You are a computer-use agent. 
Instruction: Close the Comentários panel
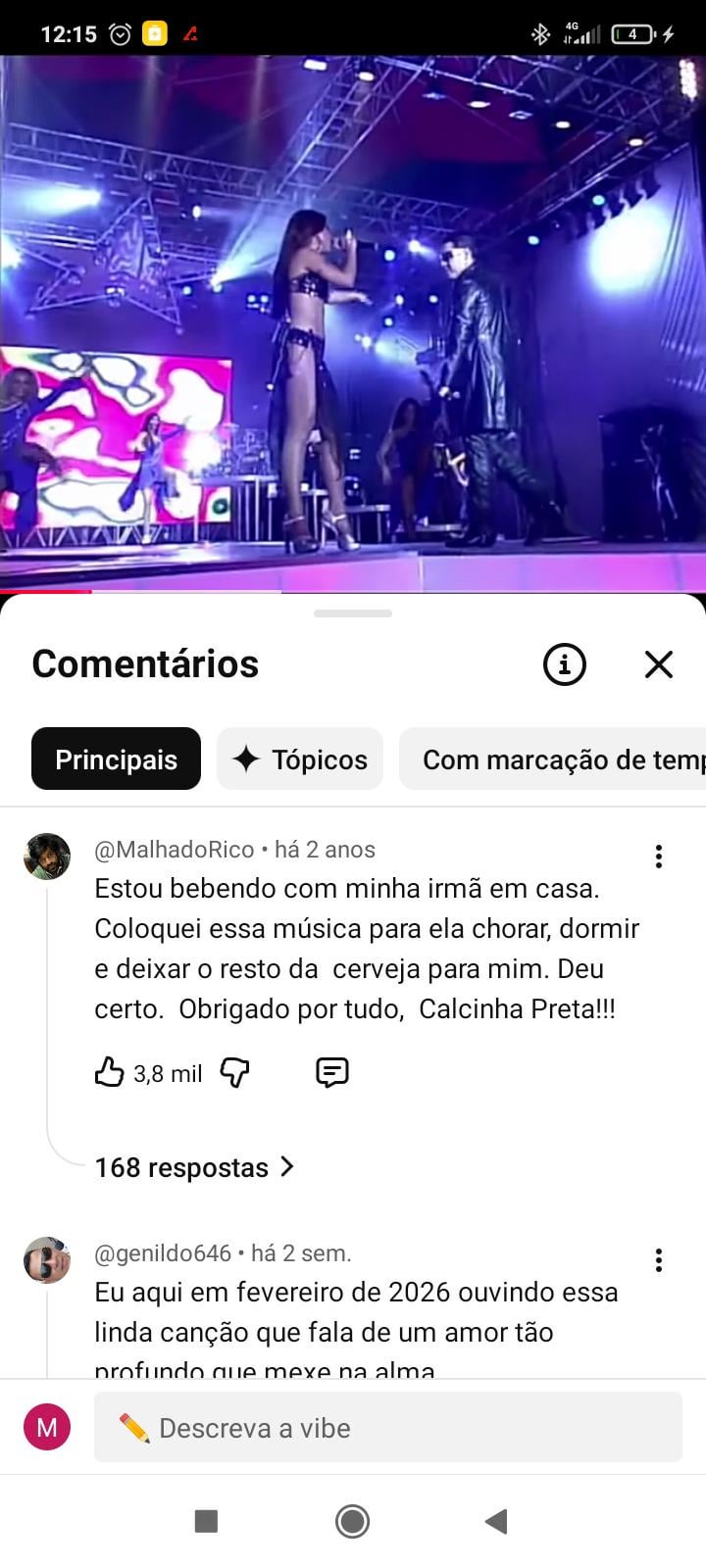[658, 664]
